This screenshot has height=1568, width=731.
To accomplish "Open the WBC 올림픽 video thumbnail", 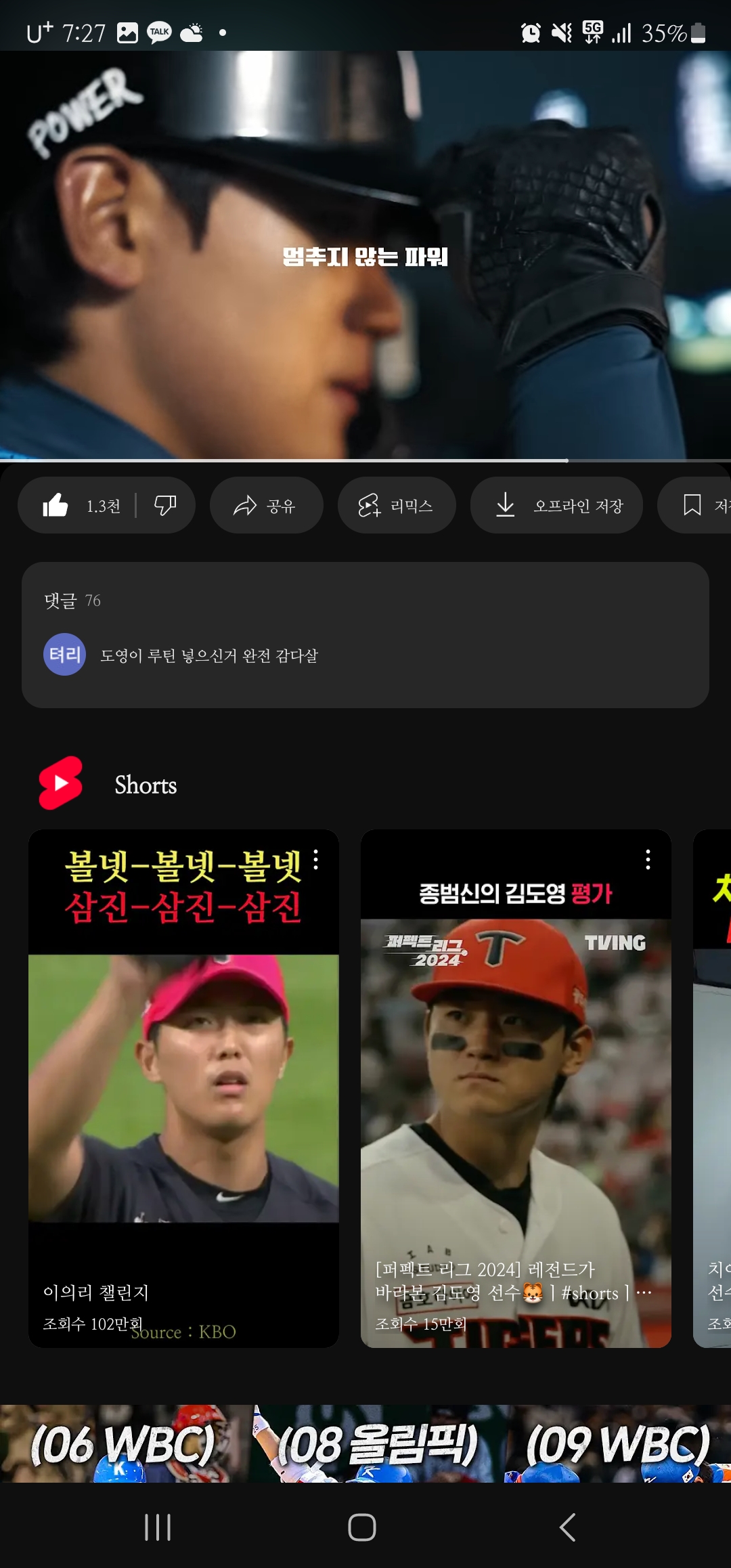I will point(365,1443).
